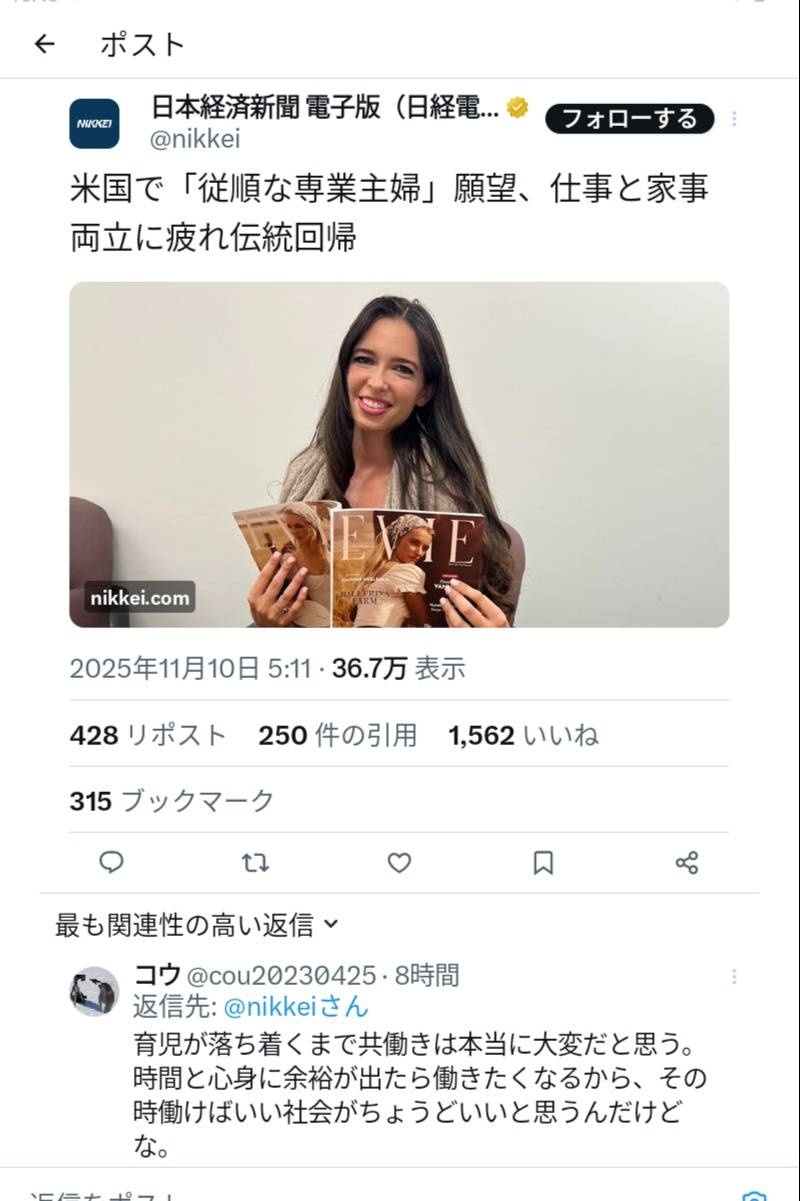
Task: Open コウ's profile avatar
Action: click(x=94, y=991)
